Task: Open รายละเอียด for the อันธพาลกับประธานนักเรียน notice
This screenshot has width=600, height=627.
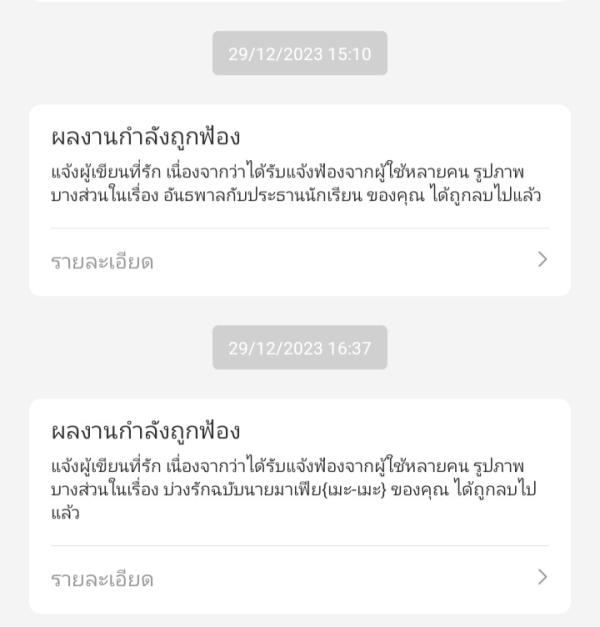Action: [x=300, y=262]
